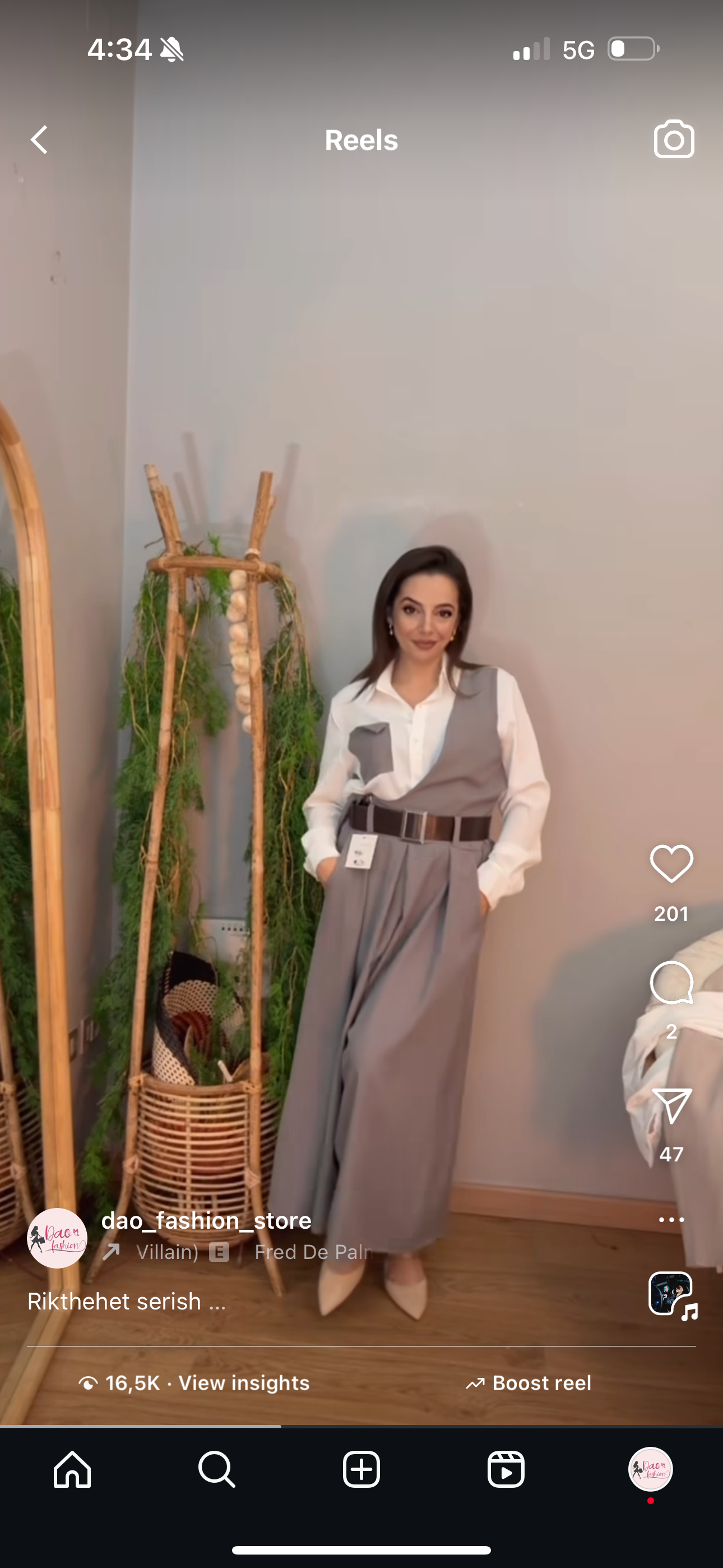Open the dao_fashion_store username link
The width and height of the screenshot is (723, 1568).
(206, 1220)
